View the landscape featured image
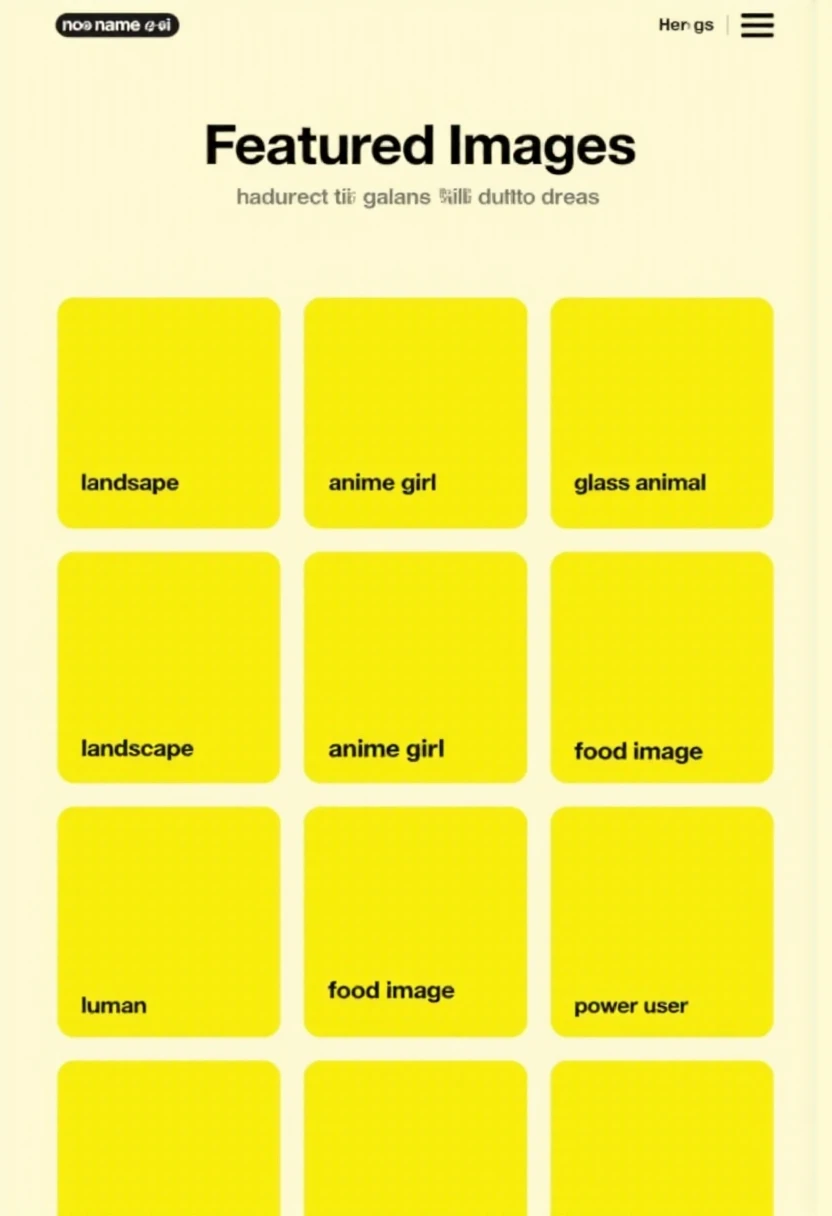 click(x=169, y=667)
